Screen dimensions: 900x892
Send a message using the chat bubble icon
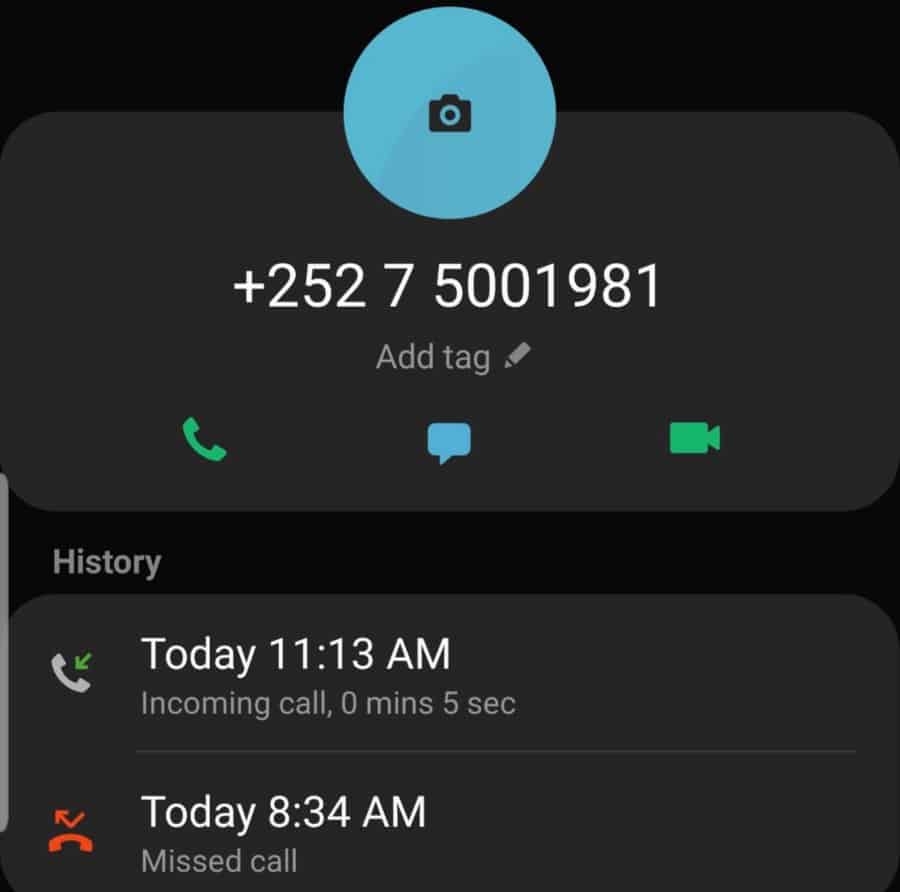[449, 441]
